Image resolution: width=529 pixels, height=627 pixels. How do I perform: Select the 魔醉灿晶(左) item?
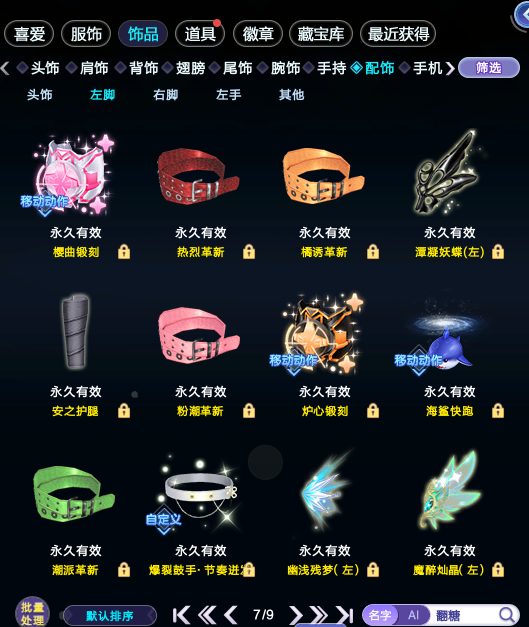[x=450, y=514]
